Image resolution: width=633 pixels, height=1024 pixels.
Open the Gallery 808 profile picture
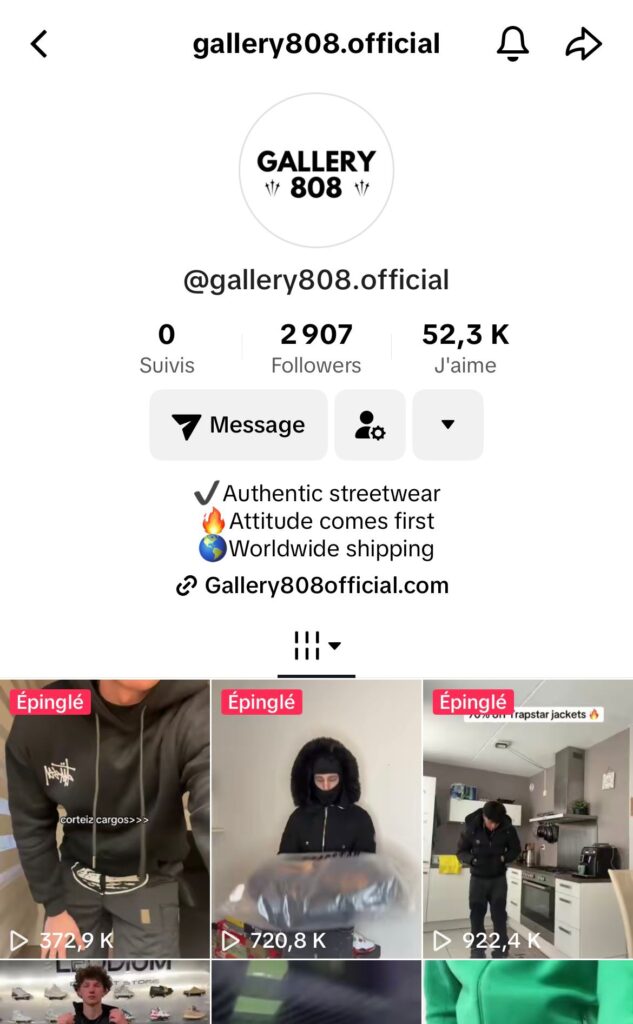point(316,171)
